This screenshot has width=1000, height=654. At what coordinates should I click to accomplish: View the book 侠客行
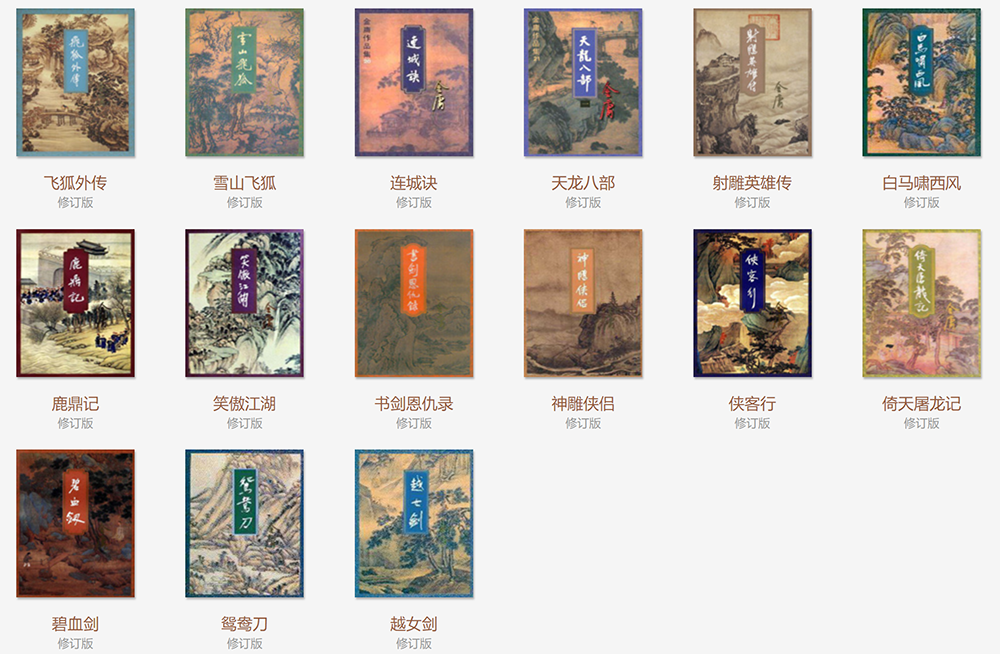(x=752, y=304)
